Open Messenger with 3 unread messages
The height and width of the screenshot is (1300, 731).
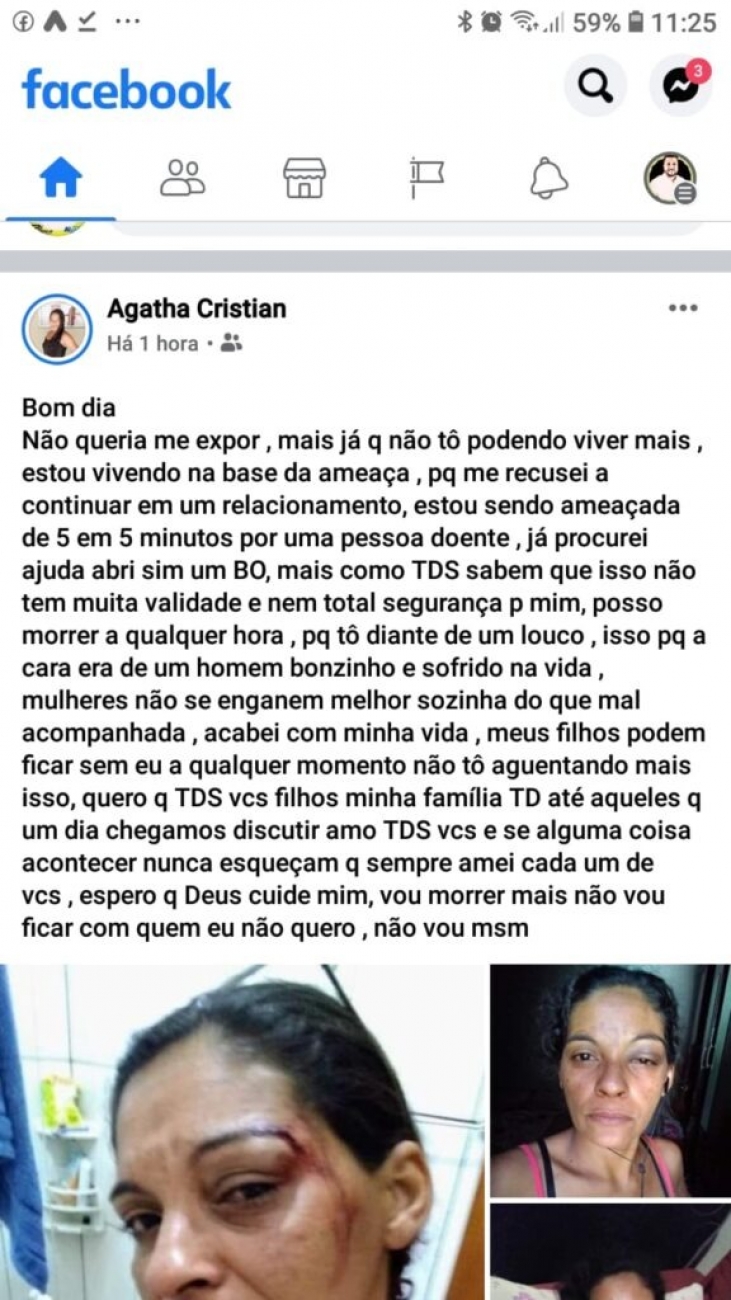tap(681, 87)
